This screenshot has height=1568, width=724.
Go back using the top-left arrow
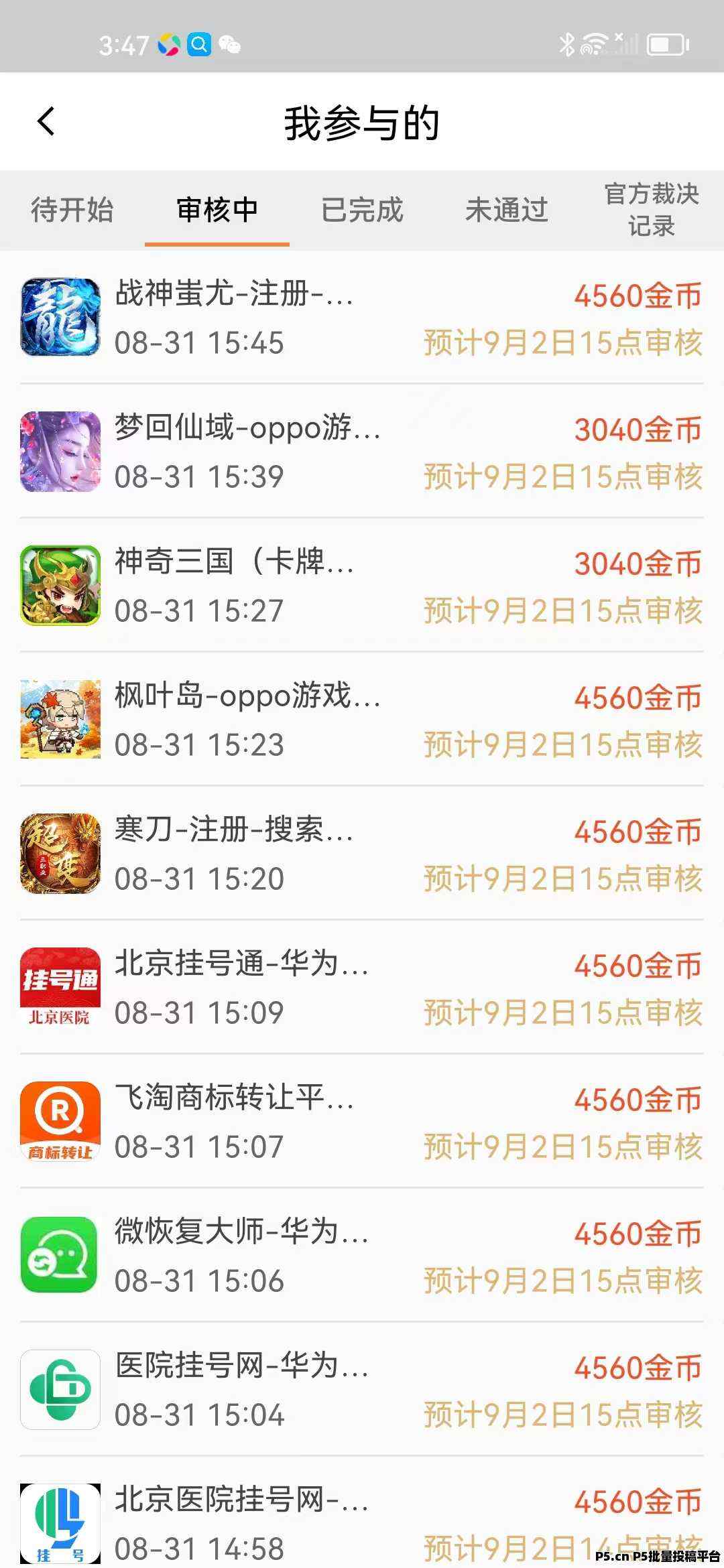click(46, 122)
